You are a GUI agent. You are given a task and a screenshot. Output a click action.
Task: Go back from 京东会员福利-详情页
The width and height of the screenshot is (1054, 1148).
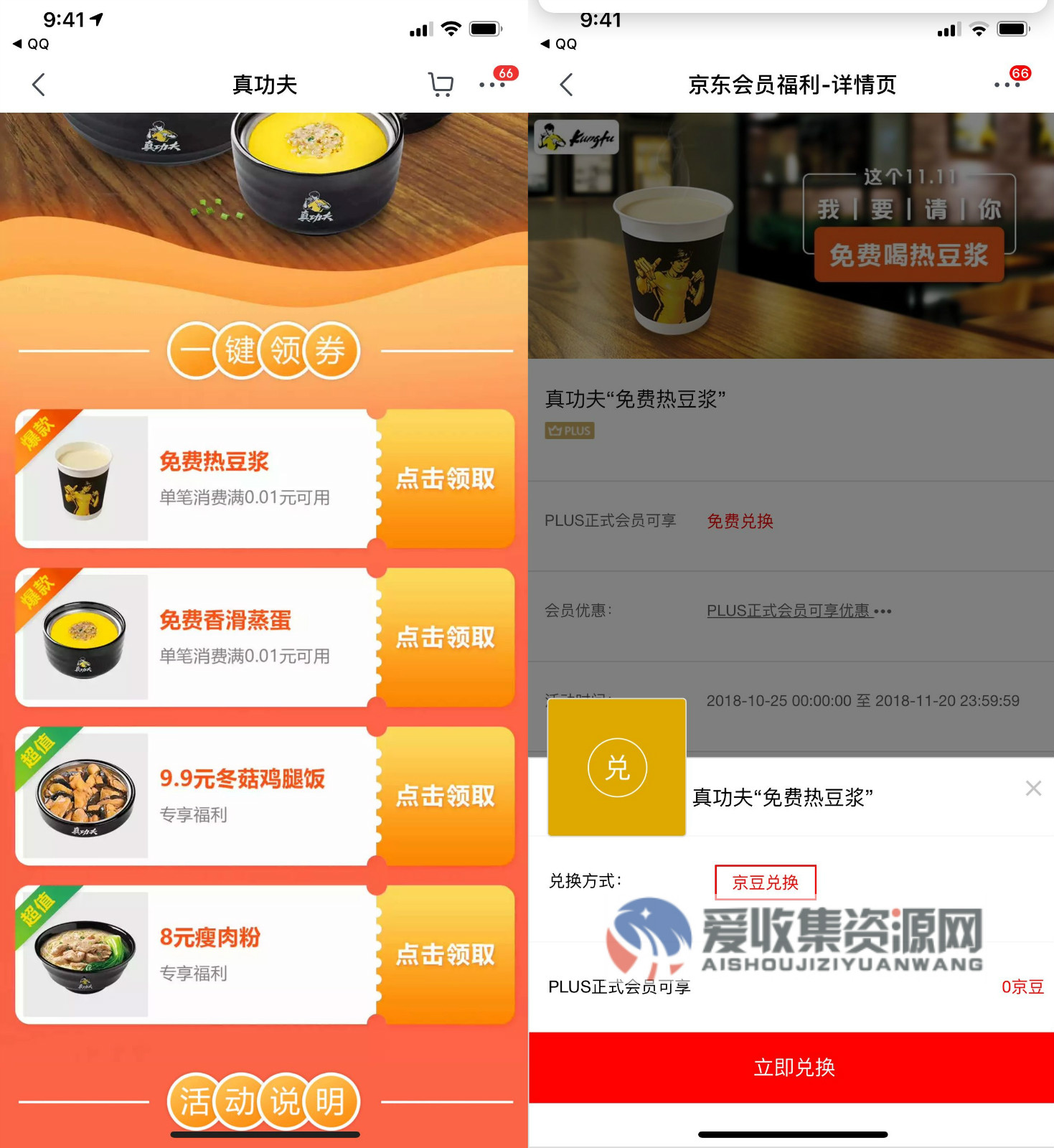[x=567, y=85]
